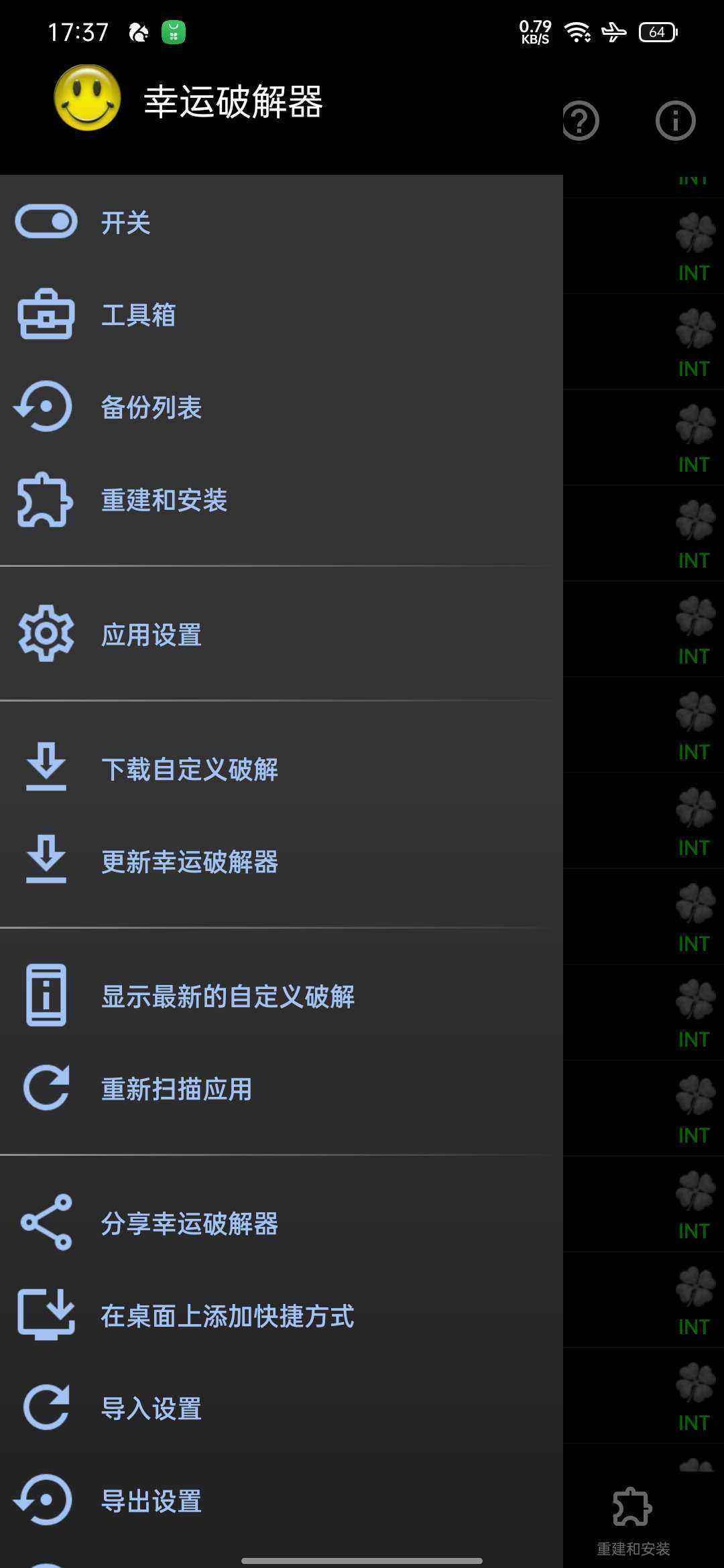Select 重建和安装 in the drawer
Screen dimensions: 724x1568
click(164, 501)
